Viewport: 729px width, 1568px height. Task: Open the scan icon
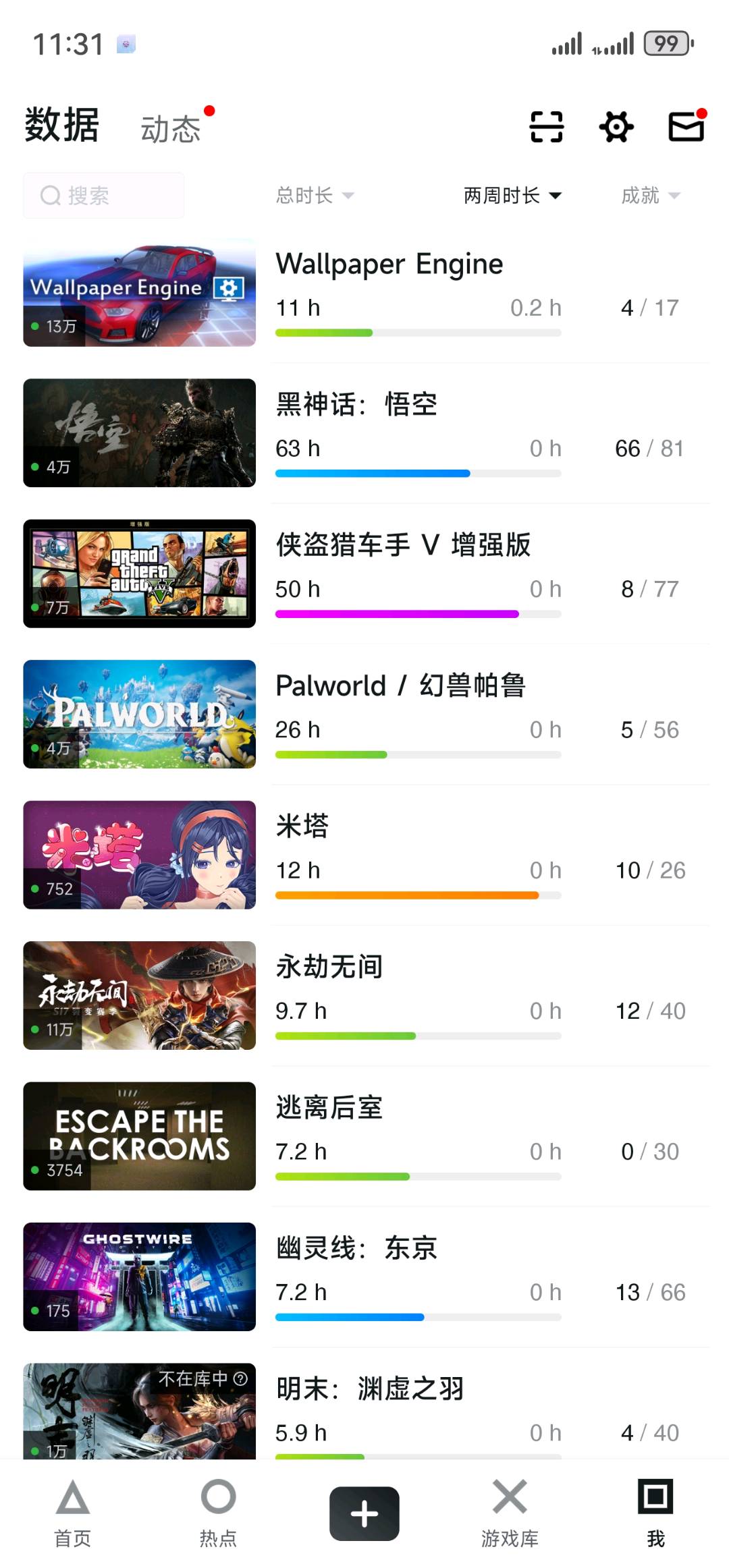coord(546,127)
